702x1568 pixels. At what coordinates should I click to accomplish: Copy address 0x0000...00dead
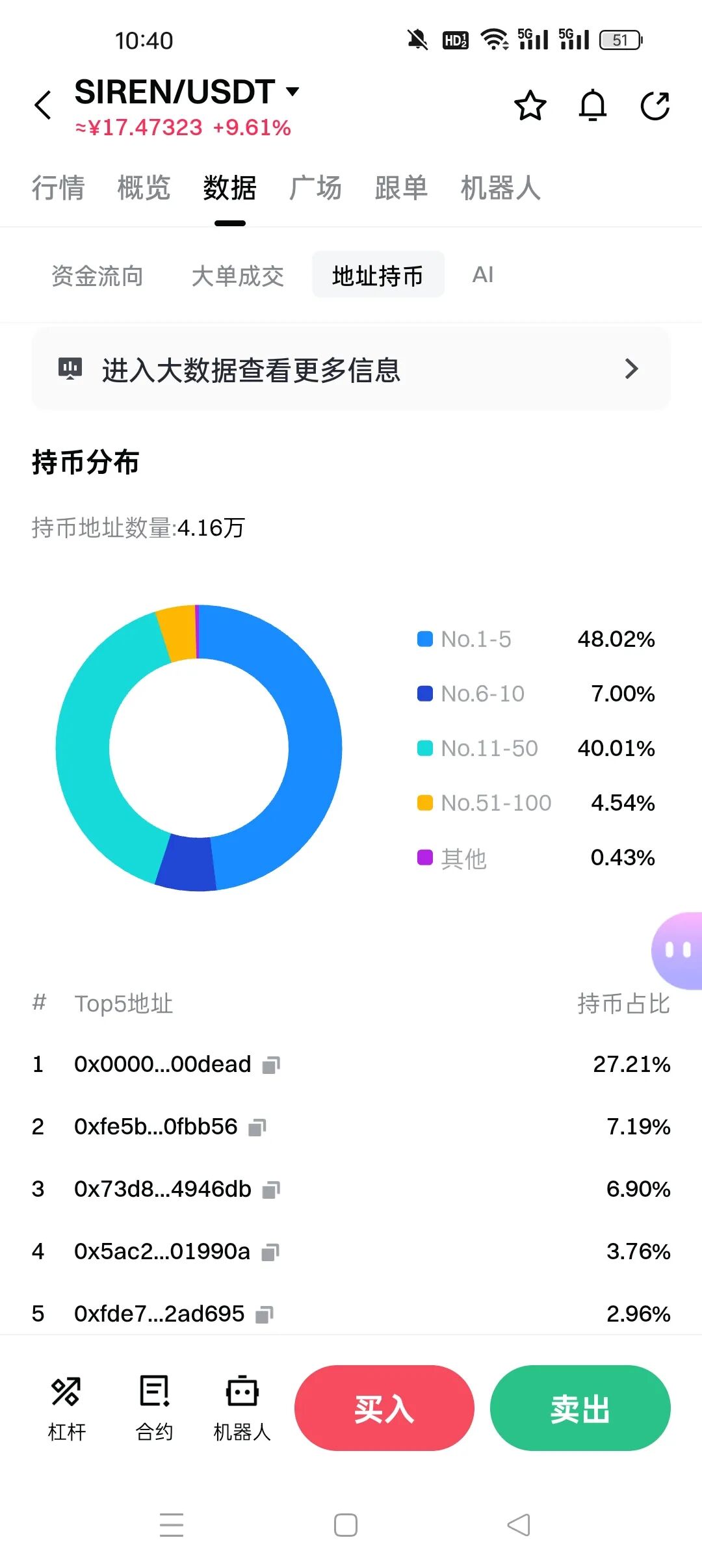click(x=270, y=1065)
